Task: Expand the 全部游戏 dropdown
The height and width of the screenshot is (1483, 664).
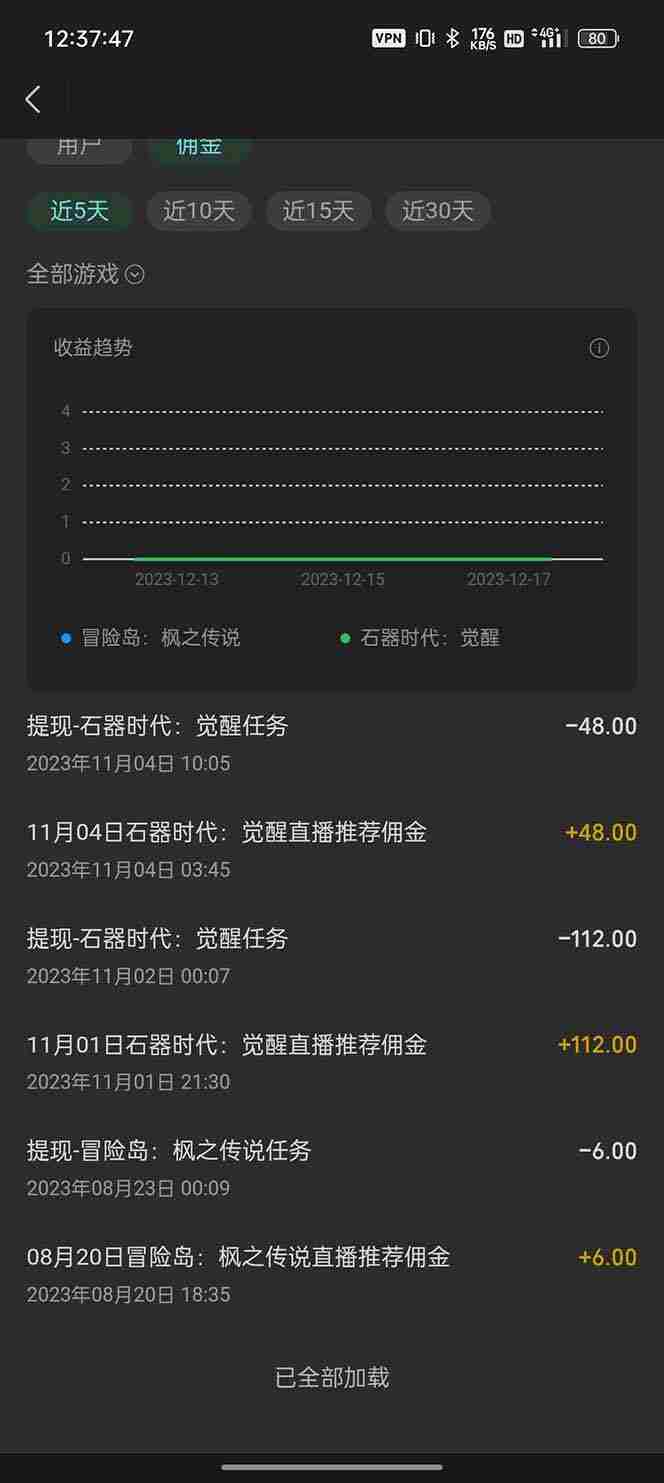Action: (x=86, y=274)
